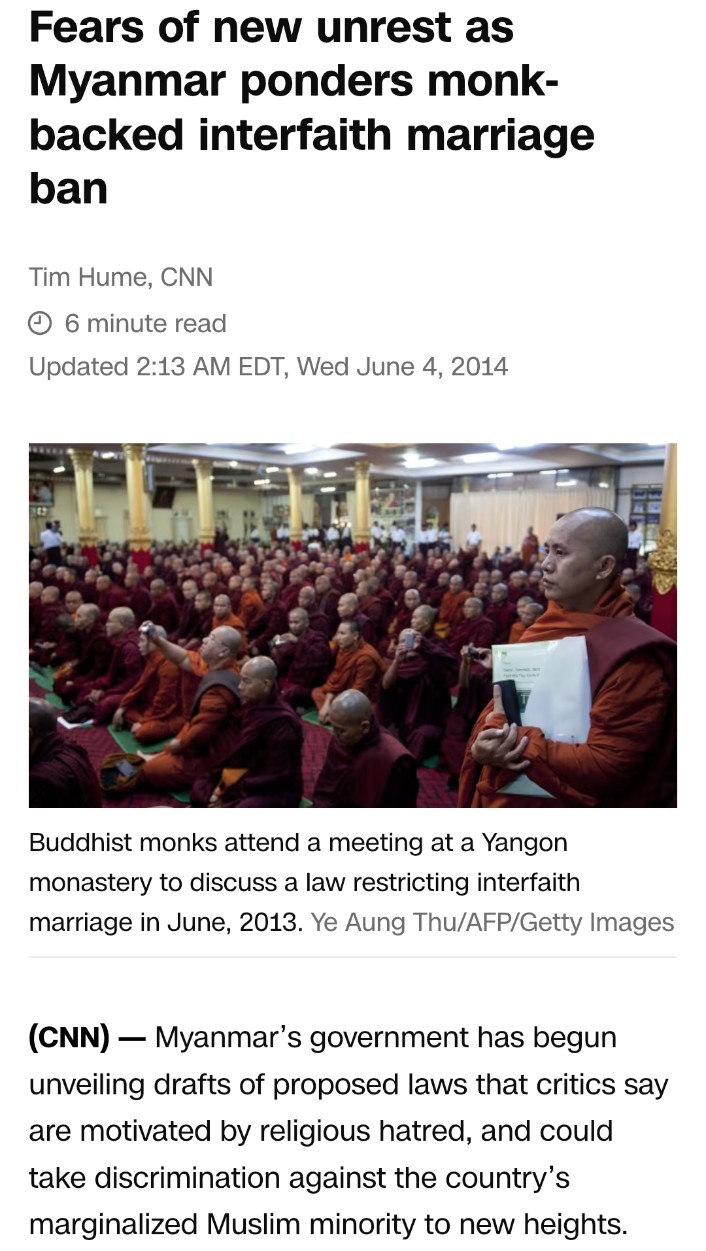
Task: Open the monks meeting photo in the article
Action: 352,625
